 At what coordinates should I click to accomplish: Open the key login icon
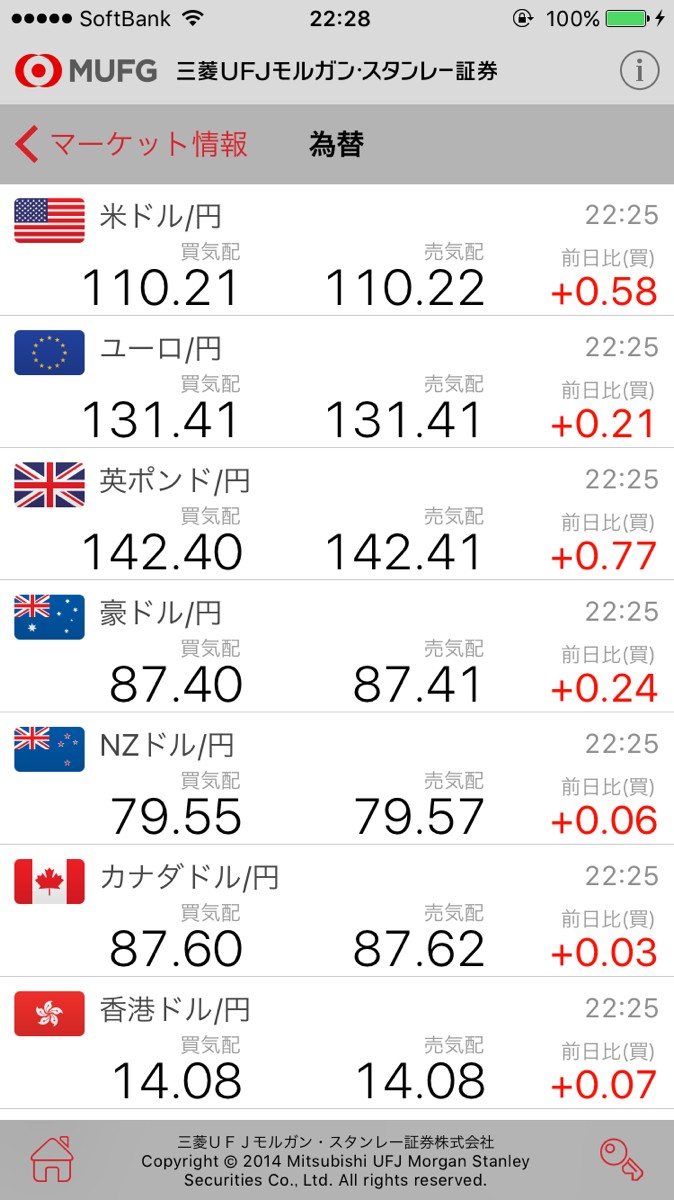point(621,1160)
